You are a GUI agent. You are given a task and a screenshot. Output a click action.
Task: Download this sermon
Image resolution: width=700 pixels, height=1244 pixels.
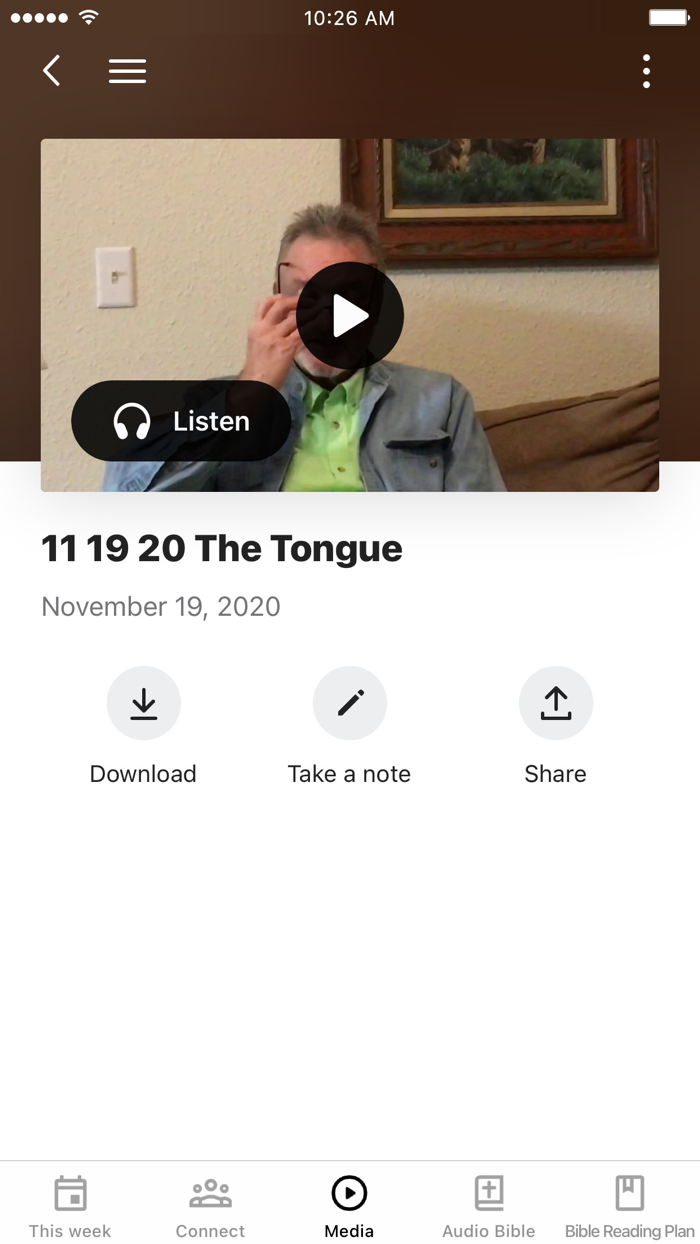[143, 704]
